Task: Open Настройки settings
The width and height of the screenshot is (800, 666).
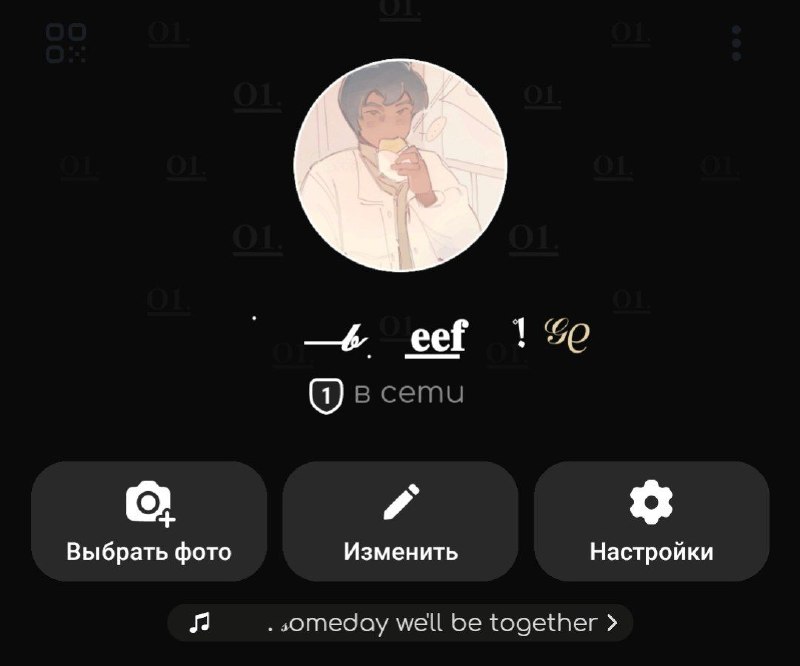Action: point(652,521)
